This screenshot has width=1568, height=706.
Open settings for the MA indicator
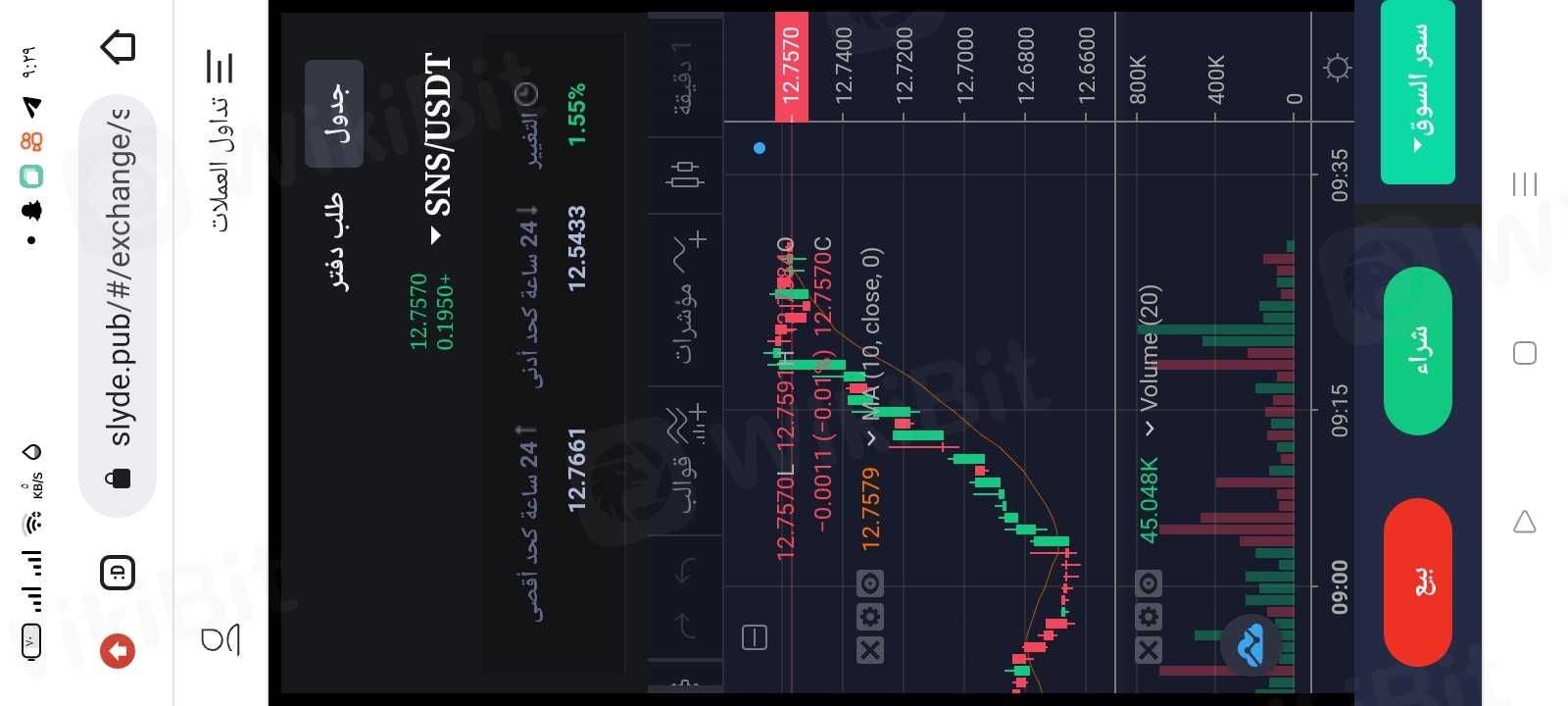870,617
